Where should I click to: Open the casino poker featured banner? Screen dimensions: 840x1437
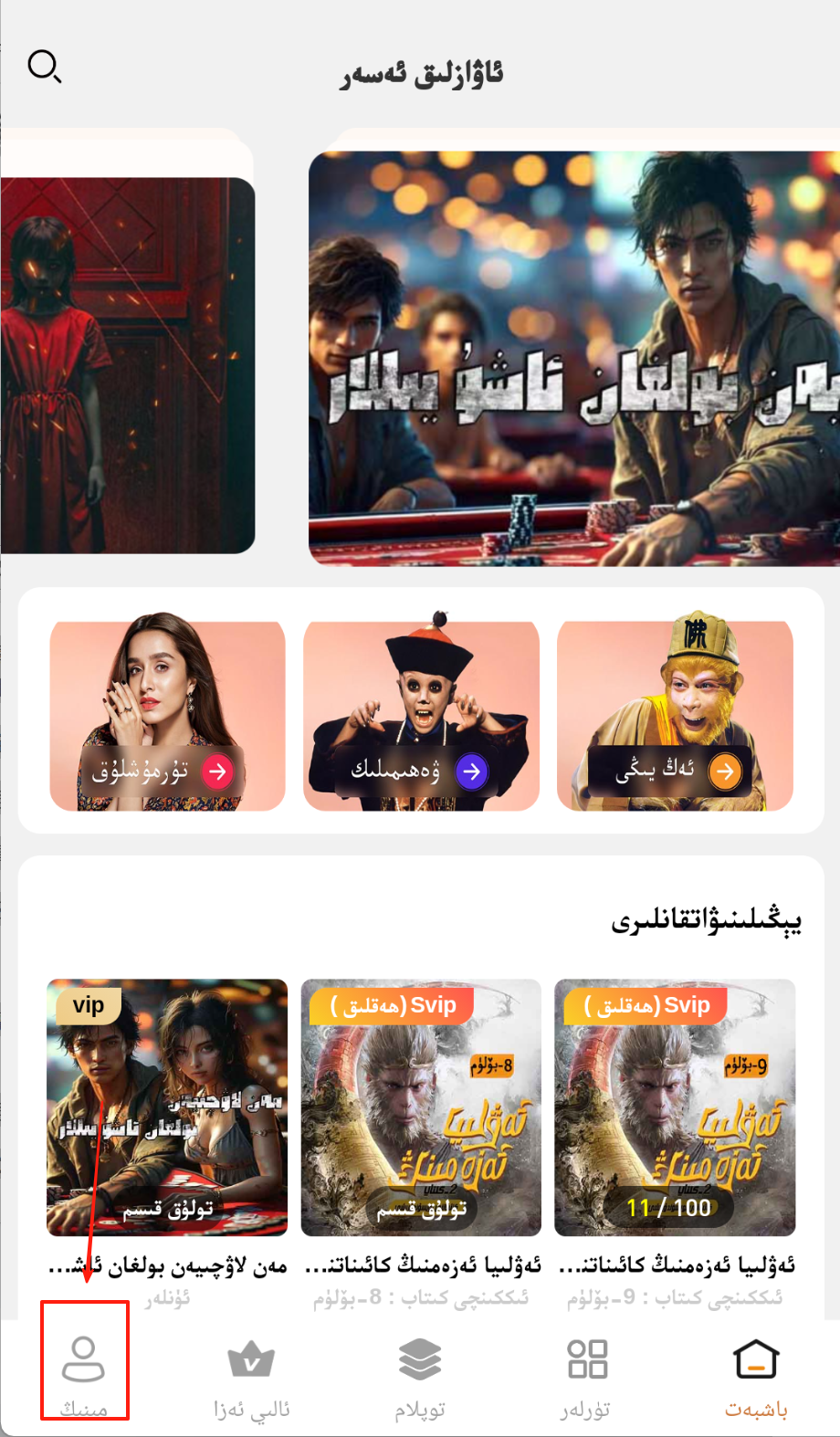[573, 358]
